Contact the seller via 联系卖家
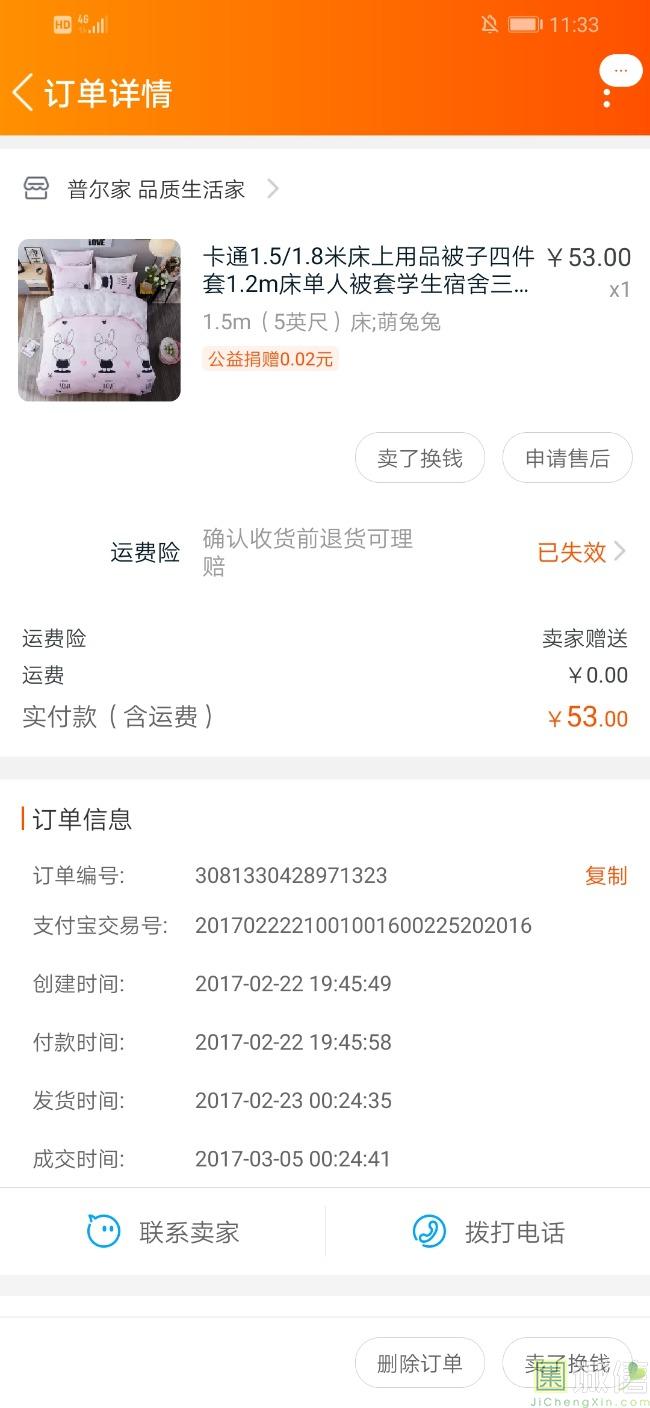This screenshot has height=1408, width=650. pos(164,1232)
